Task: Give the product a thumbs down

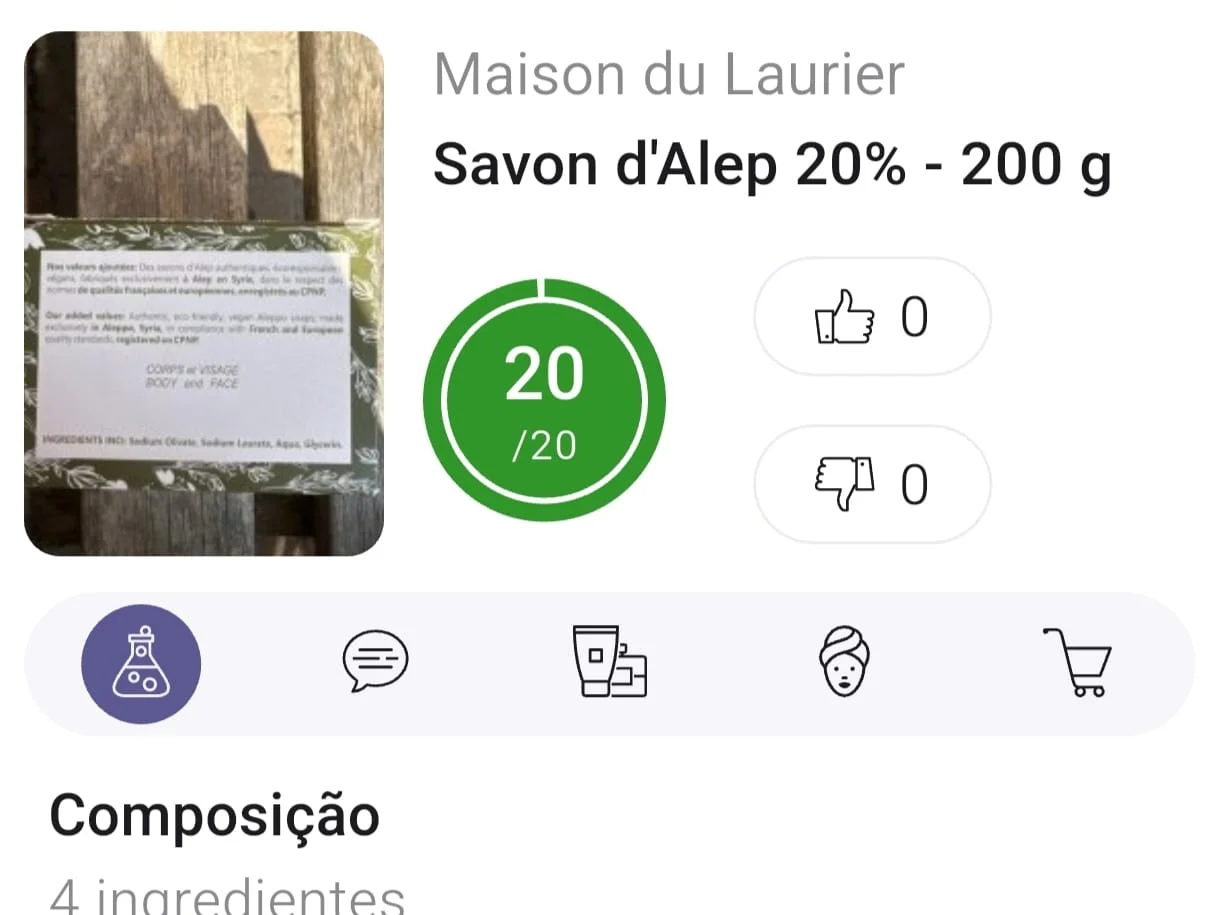Action: tap(871, 485)
